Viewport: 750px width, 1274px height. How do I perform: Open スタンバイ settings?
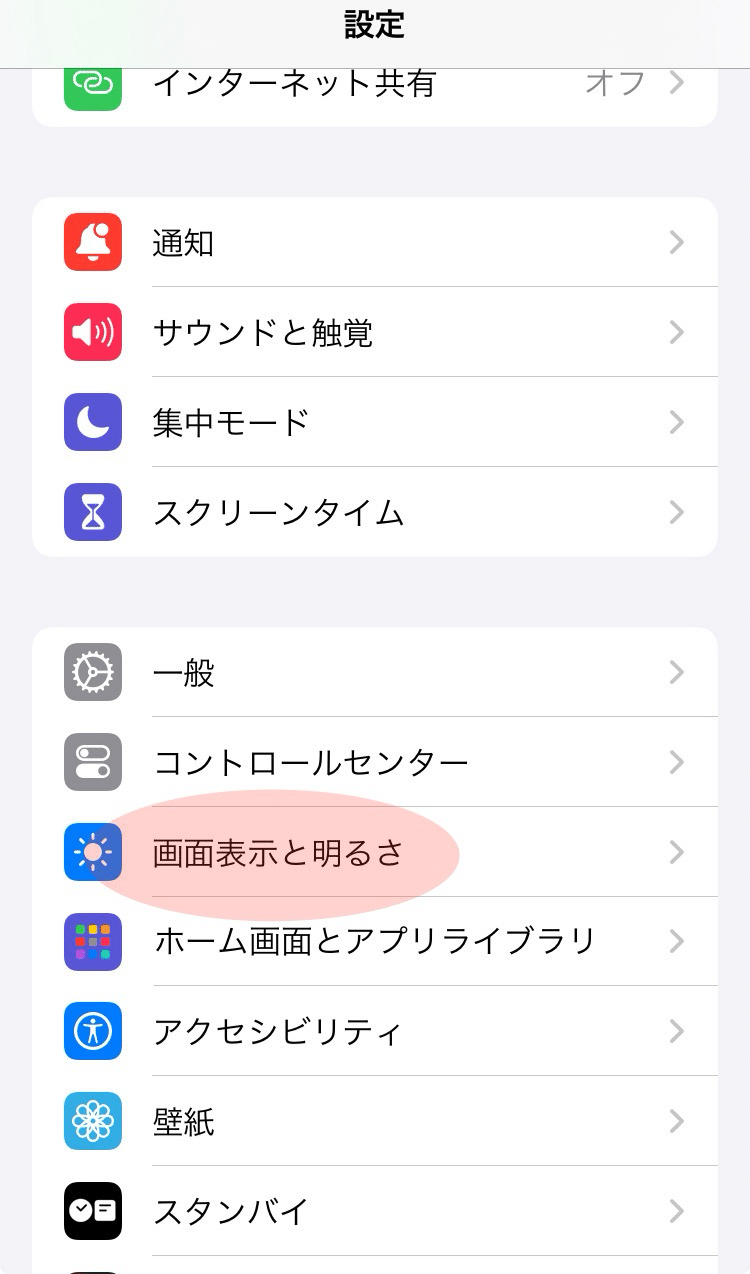click(375, 1211)
